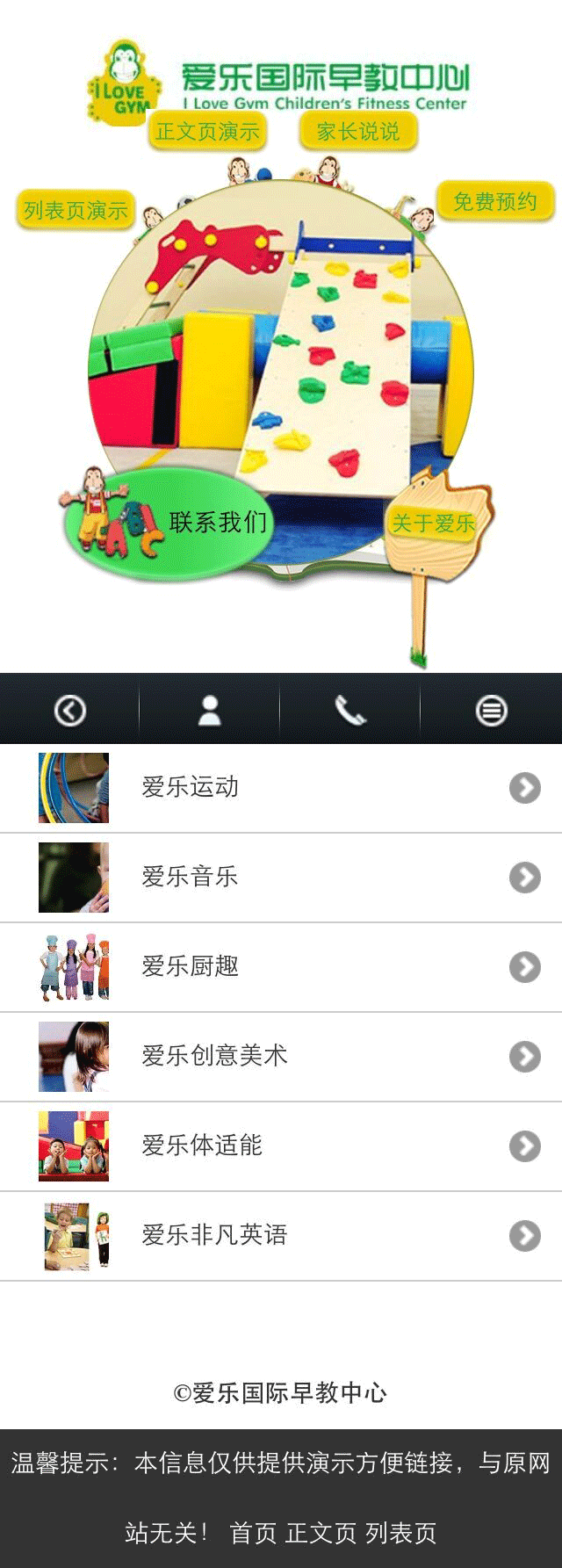Go to 首页 footer link
The width and height of the screenshot is (562, 1568).
252,1533
